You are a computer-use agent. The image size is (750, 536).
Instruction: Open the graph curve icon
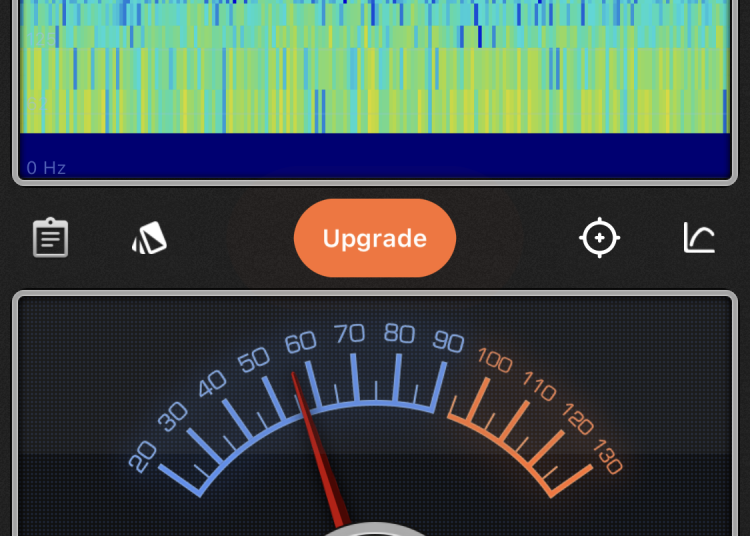[x=699, y=238]
